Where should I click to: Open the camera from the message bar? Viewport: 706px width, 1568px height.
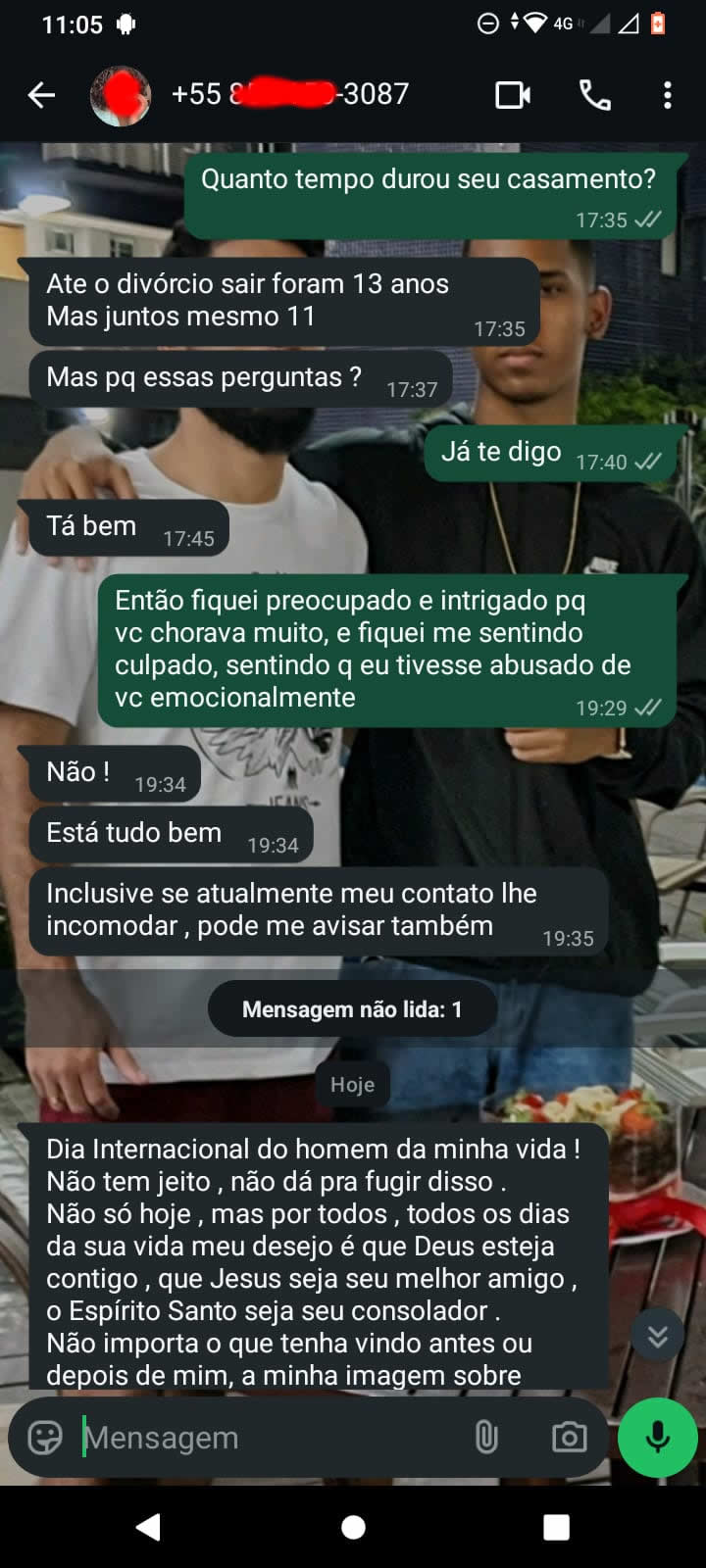click(569, 1438)
